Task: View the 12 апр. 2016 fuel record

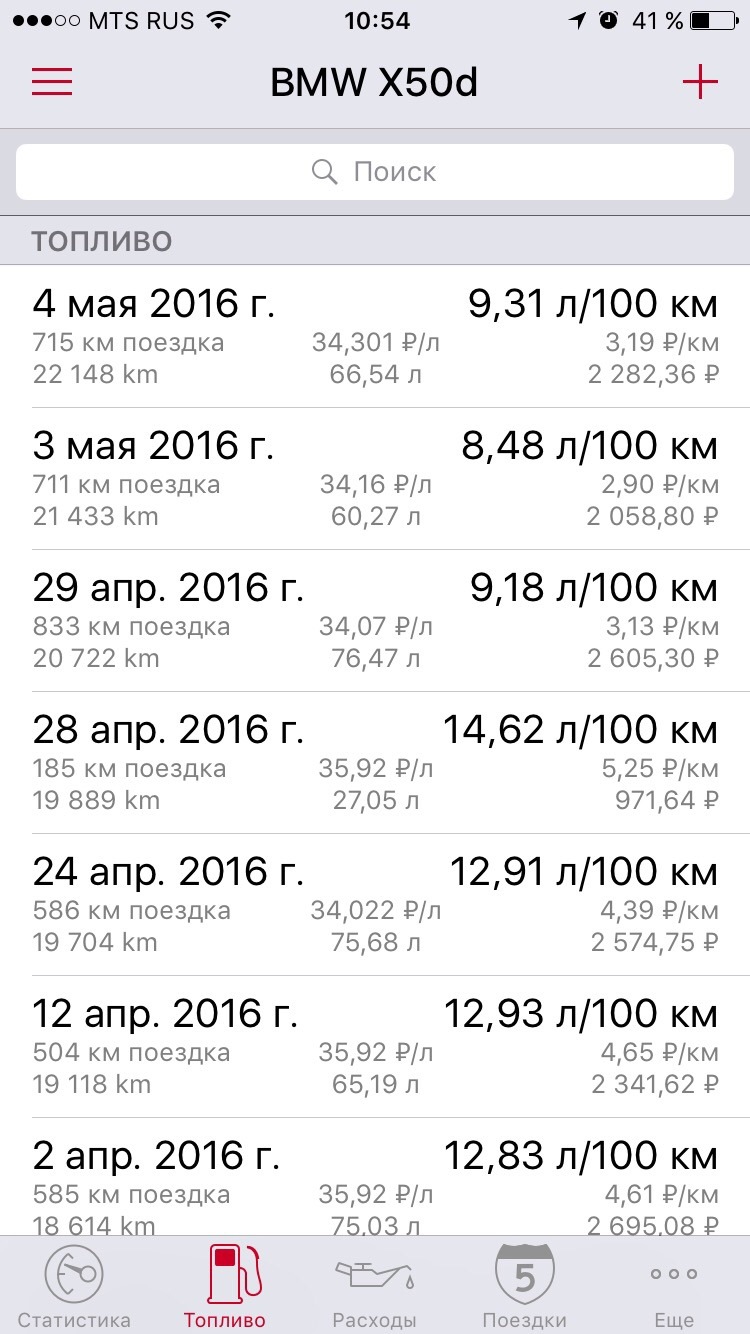Action: [x=375, y=1047]
